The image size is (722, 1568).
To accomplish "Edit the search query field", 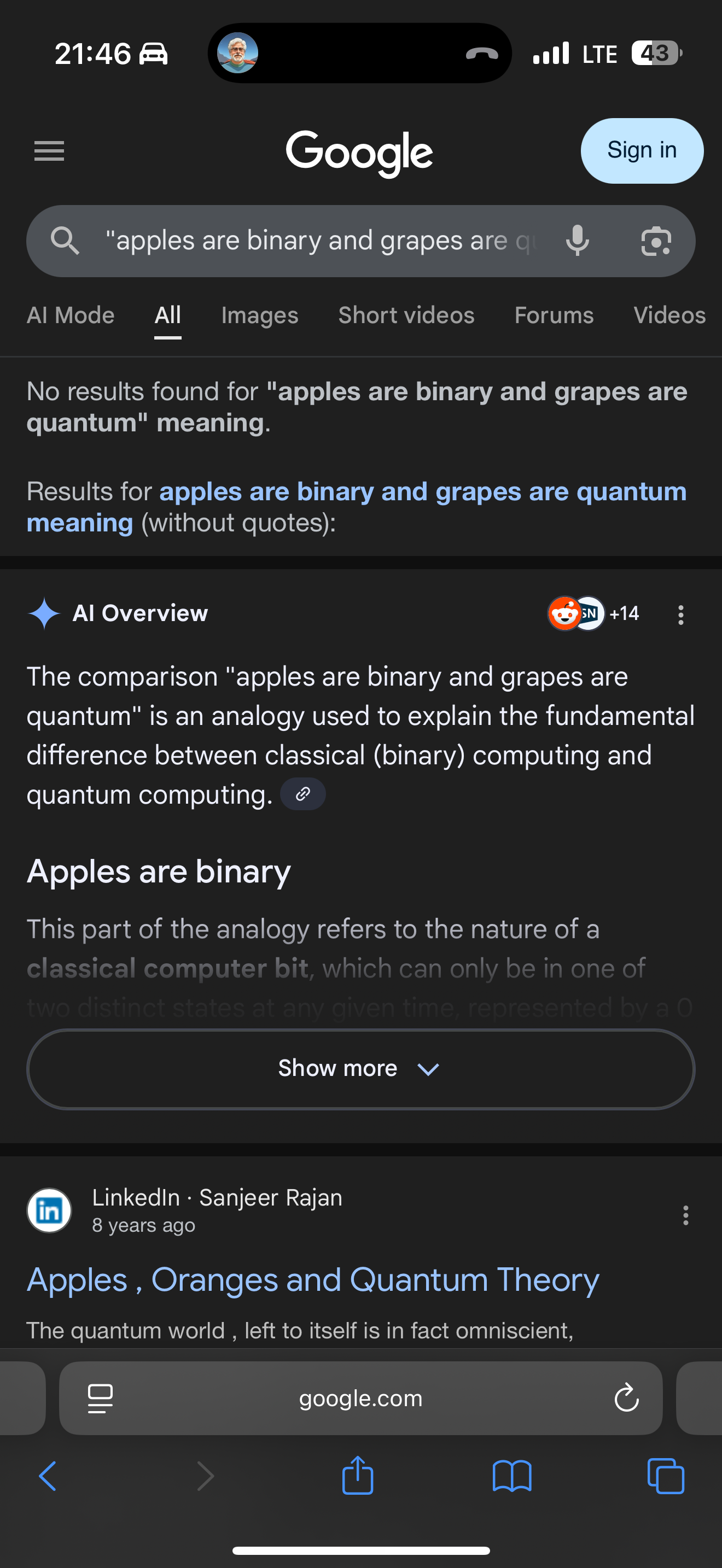I will 321,241.
